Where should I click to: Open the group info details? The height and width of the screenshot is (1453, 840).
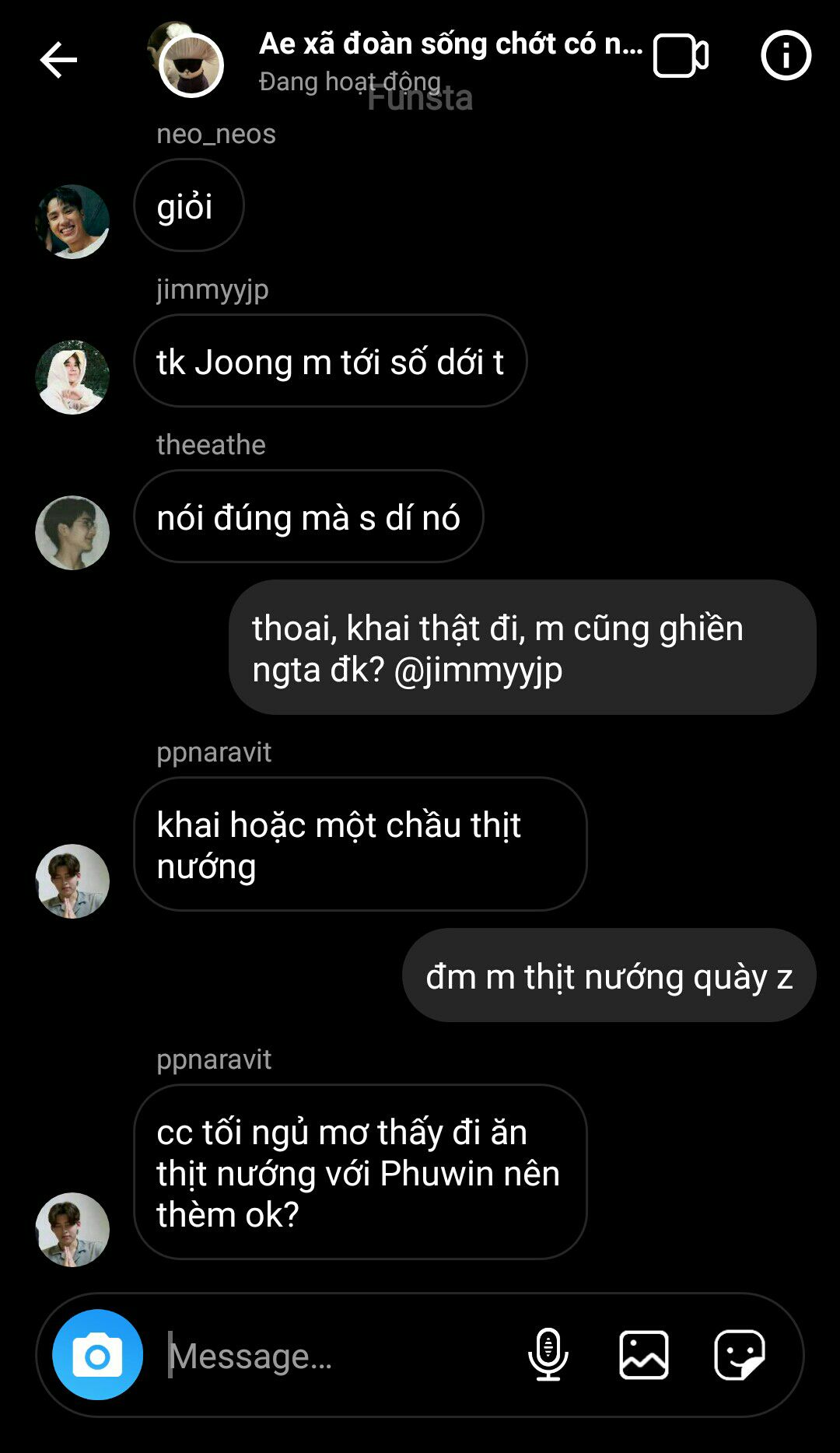point(786,56)
